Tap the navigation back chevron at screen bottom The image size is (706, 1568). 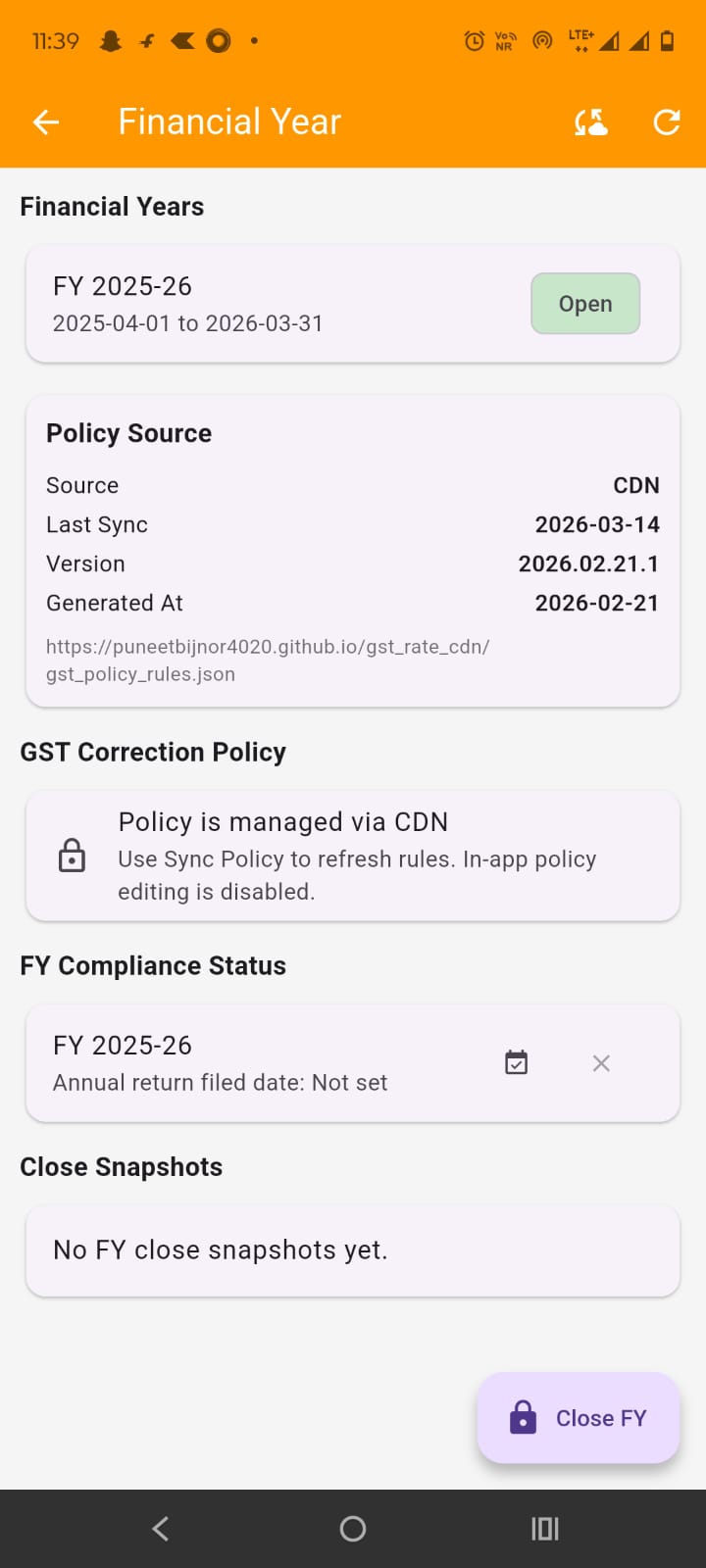pos(159,1528)
